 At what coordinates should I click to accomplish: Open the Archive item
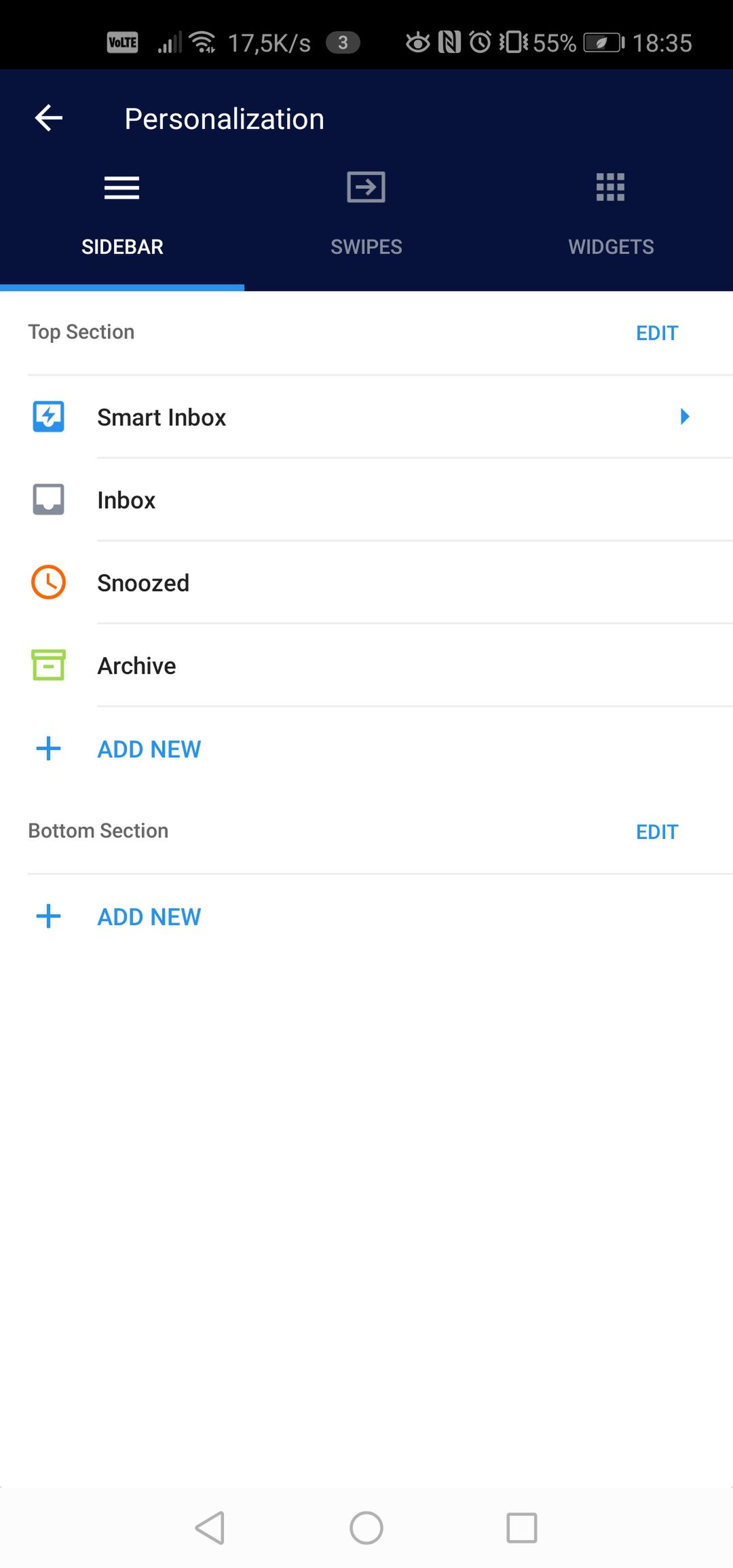click(366, 666)
